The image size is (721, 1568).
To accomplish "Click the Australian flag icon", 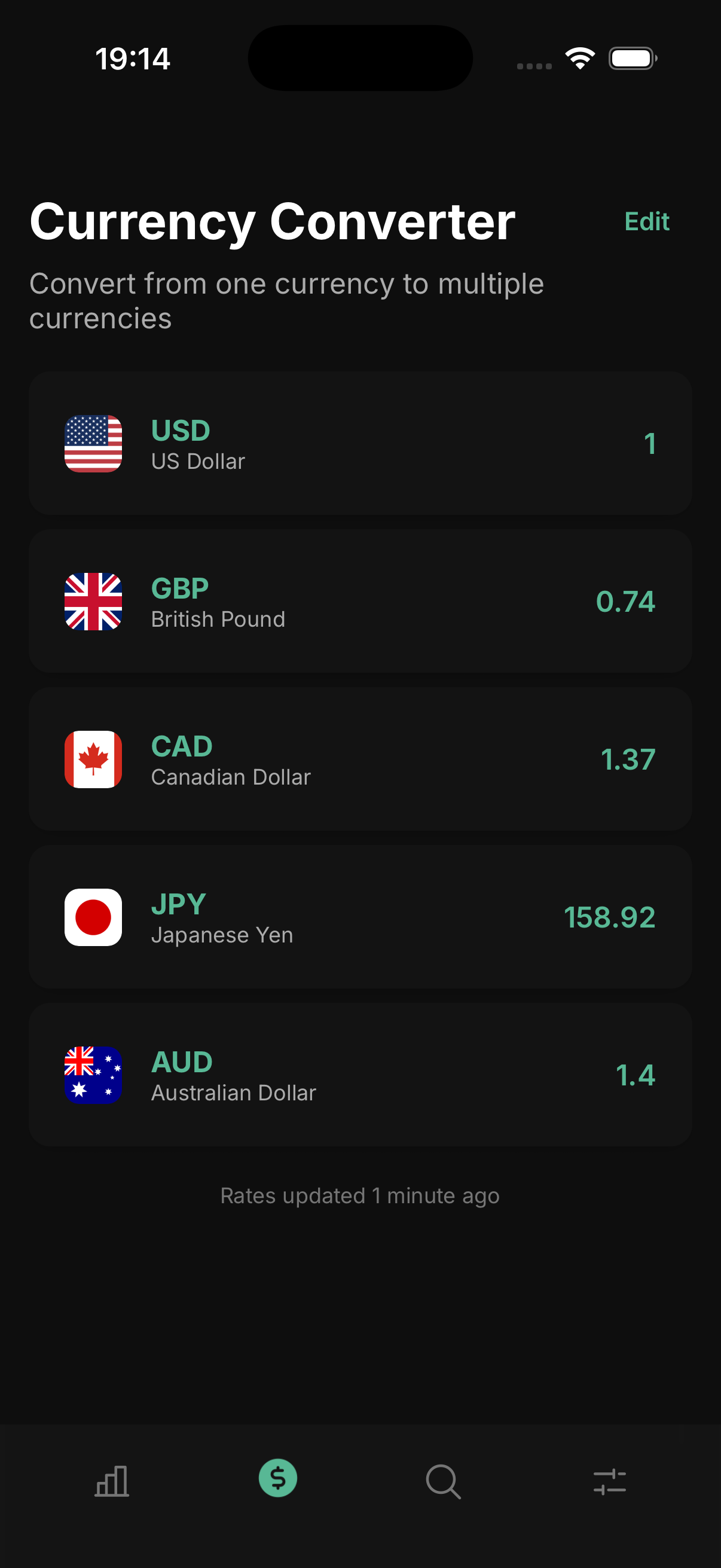I will [94, 1075].
